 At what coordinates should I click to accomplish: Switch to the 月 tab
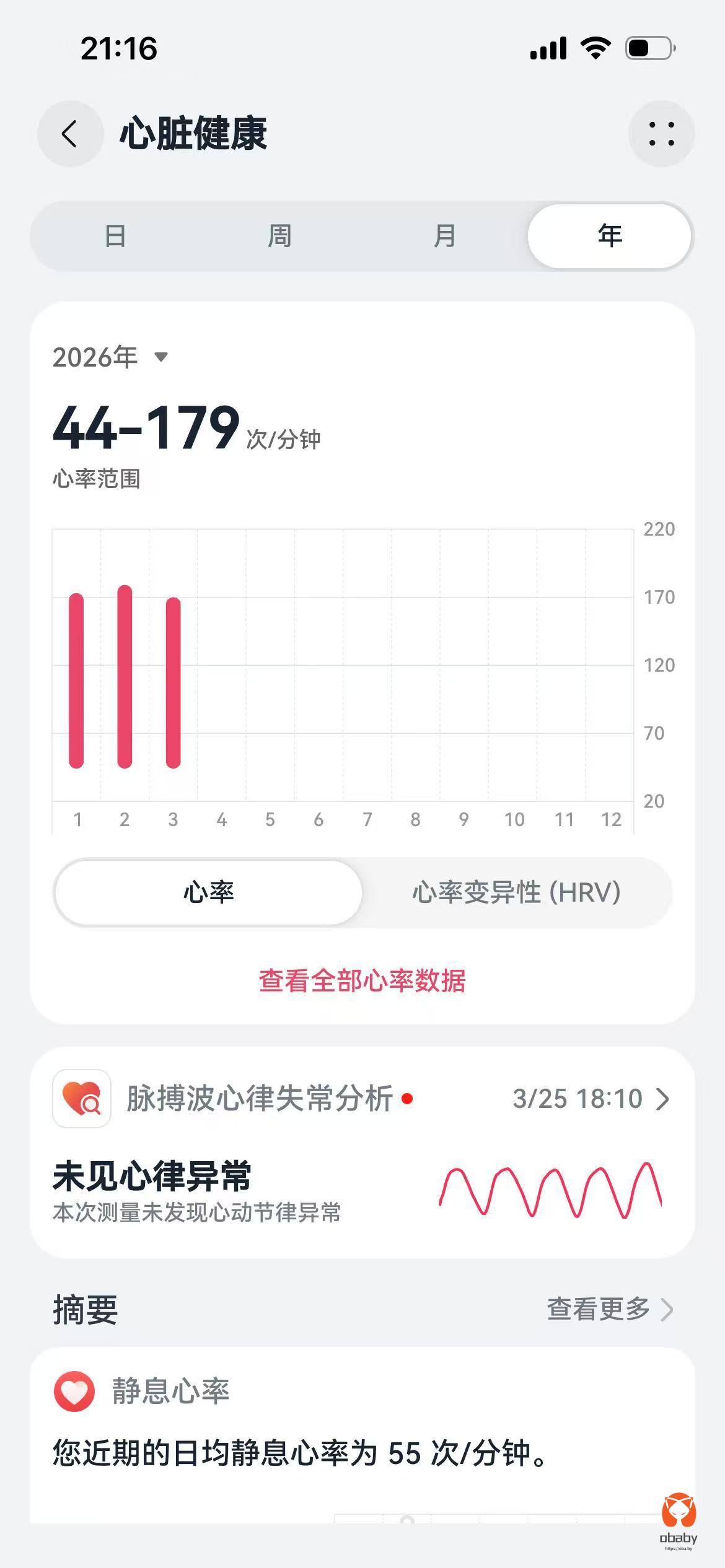pyautogui.click(x=444, y=236)
